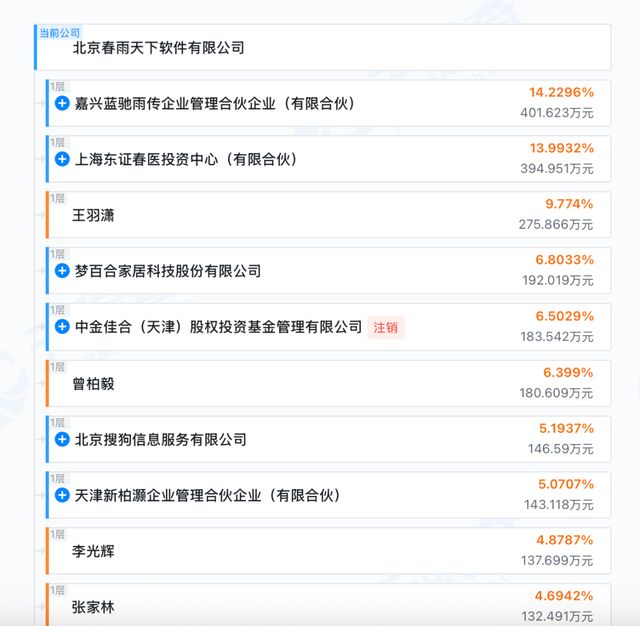The height and width of the screenshot is (626, 640).
Task: Expand the 上海东证春医投资中心 shareholder node
Action: (62, 159)
